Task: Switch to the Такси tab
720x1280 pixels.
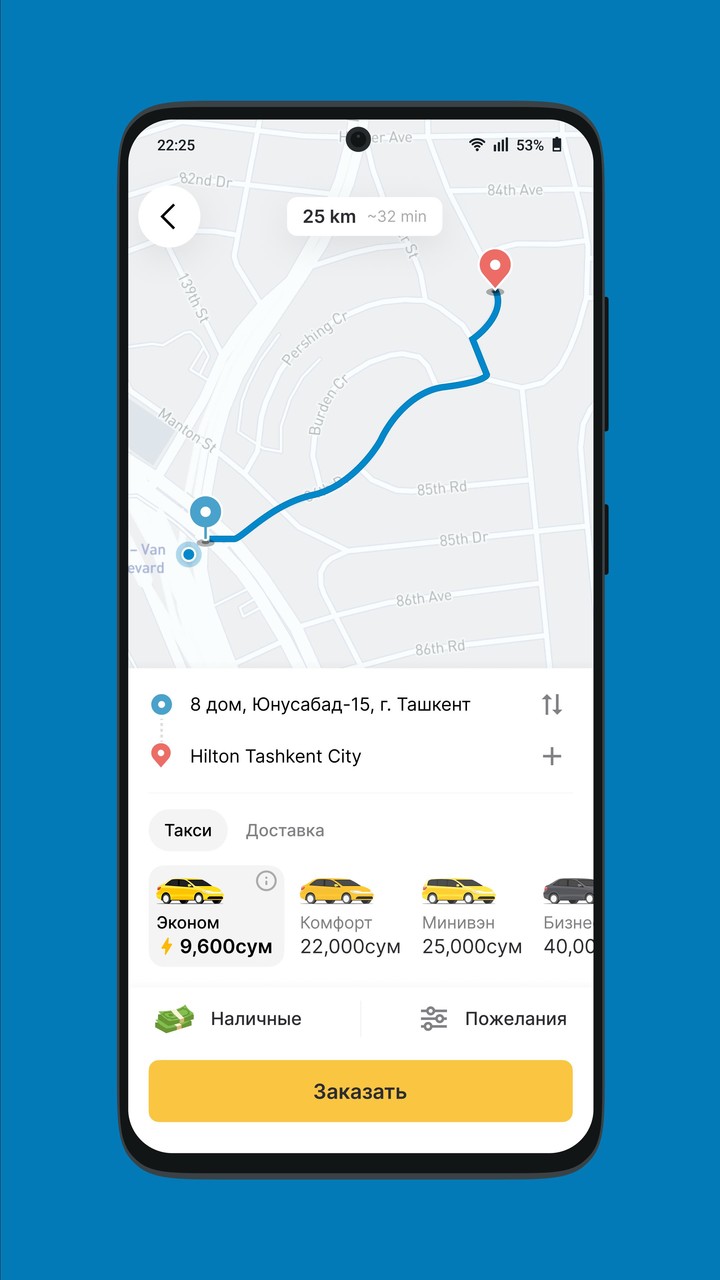Action: [x=188, y=830]
